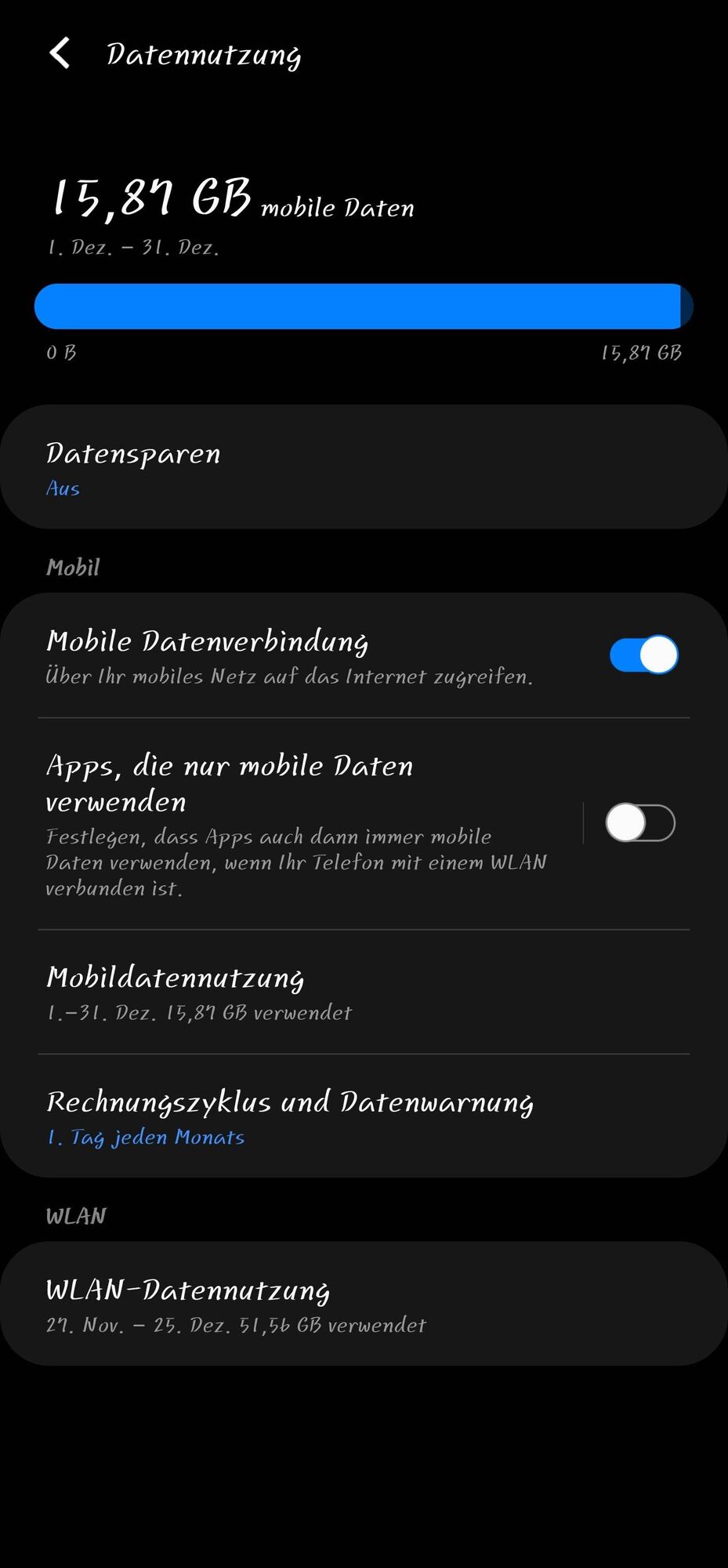The width and height of the screenshot is (728, 1568).
Task: Open Mobildatennutzung details
Action: pyautogui.click(x=364, y=992)
